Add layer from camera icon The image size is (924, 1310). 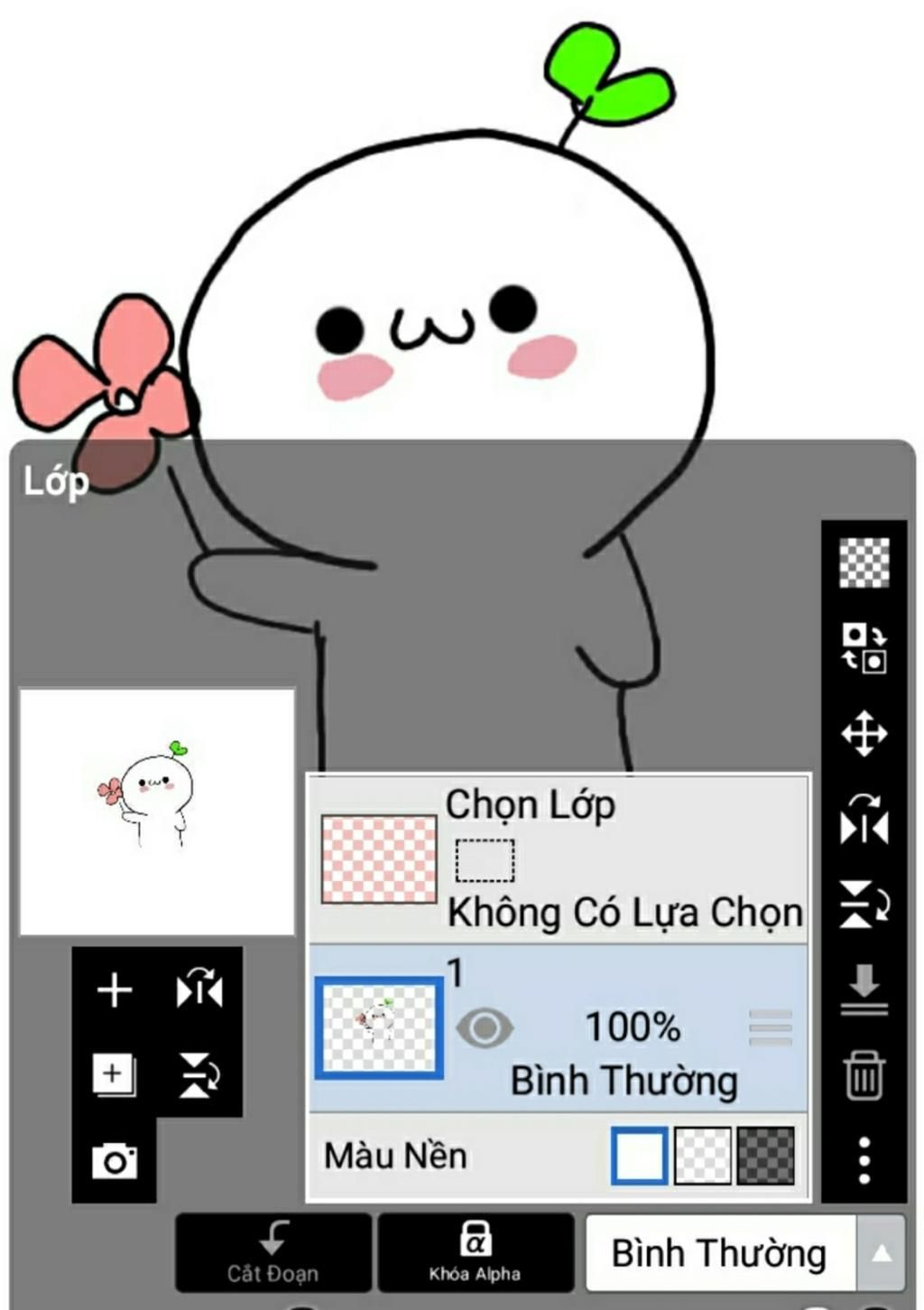coord(115,1160)
